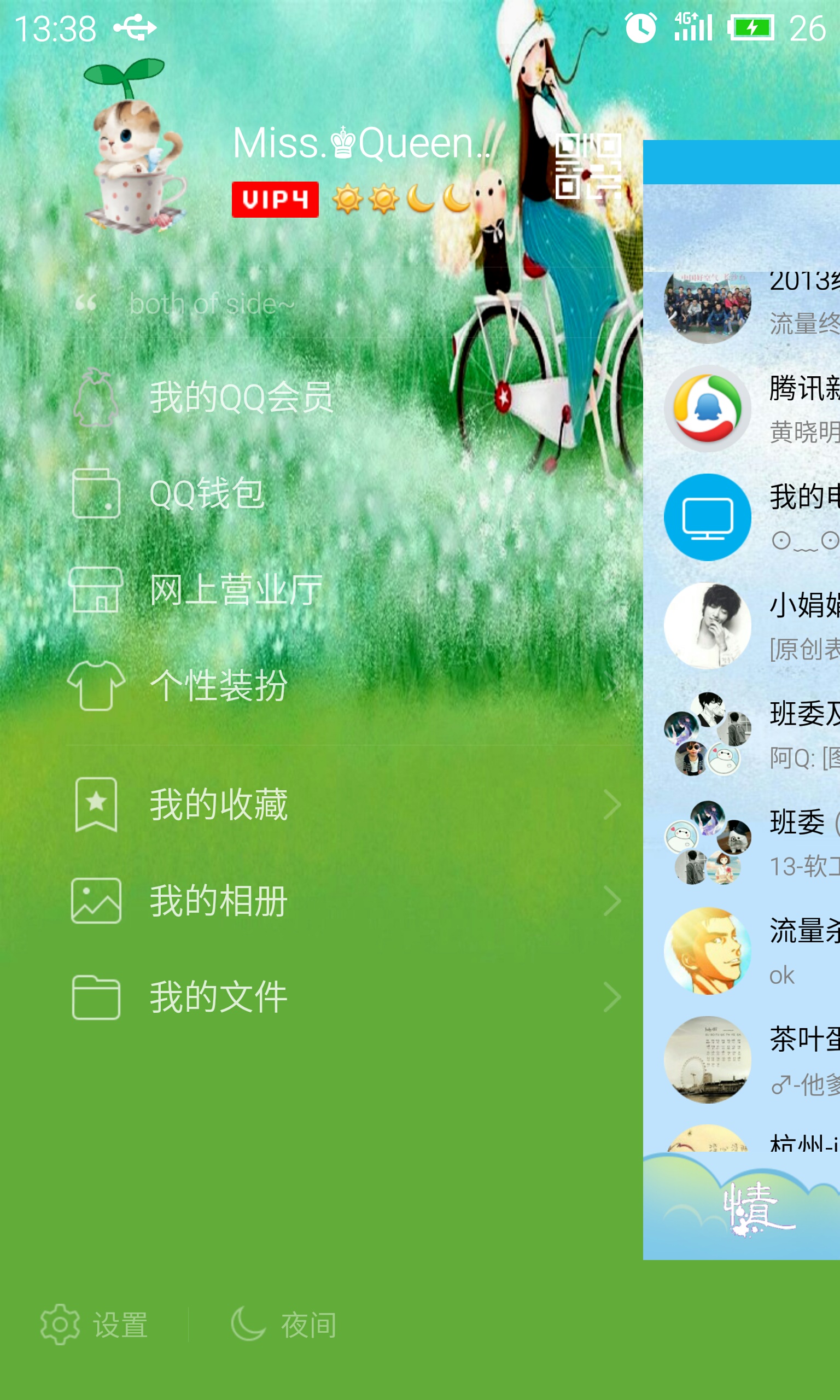
Task: Open 设置 settings
Action: 95,1325
